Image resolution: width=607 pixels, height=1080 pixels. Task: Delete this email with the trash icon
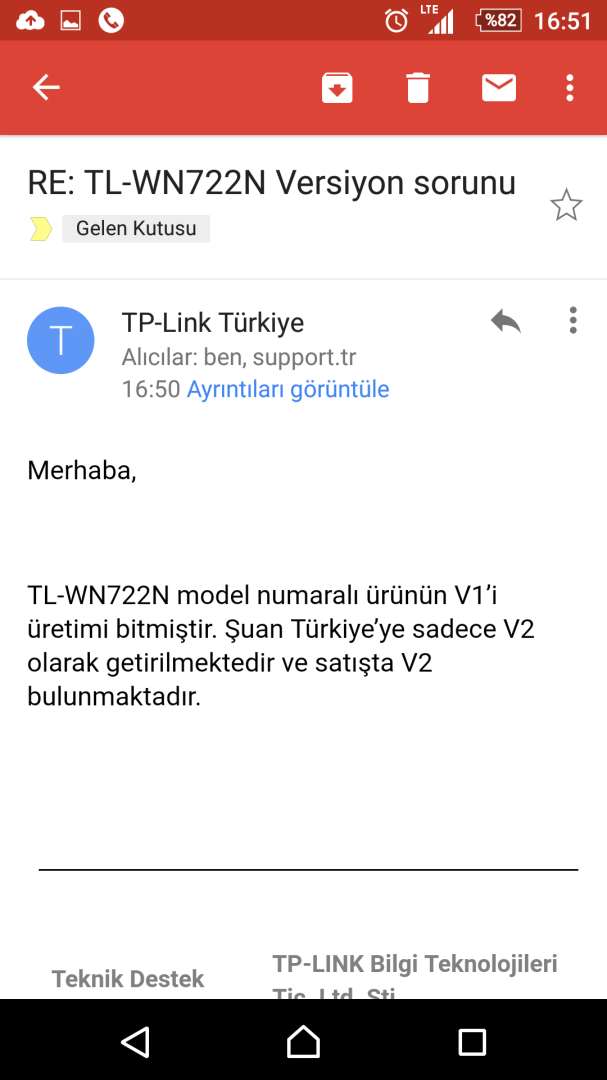tap(418, 88)
